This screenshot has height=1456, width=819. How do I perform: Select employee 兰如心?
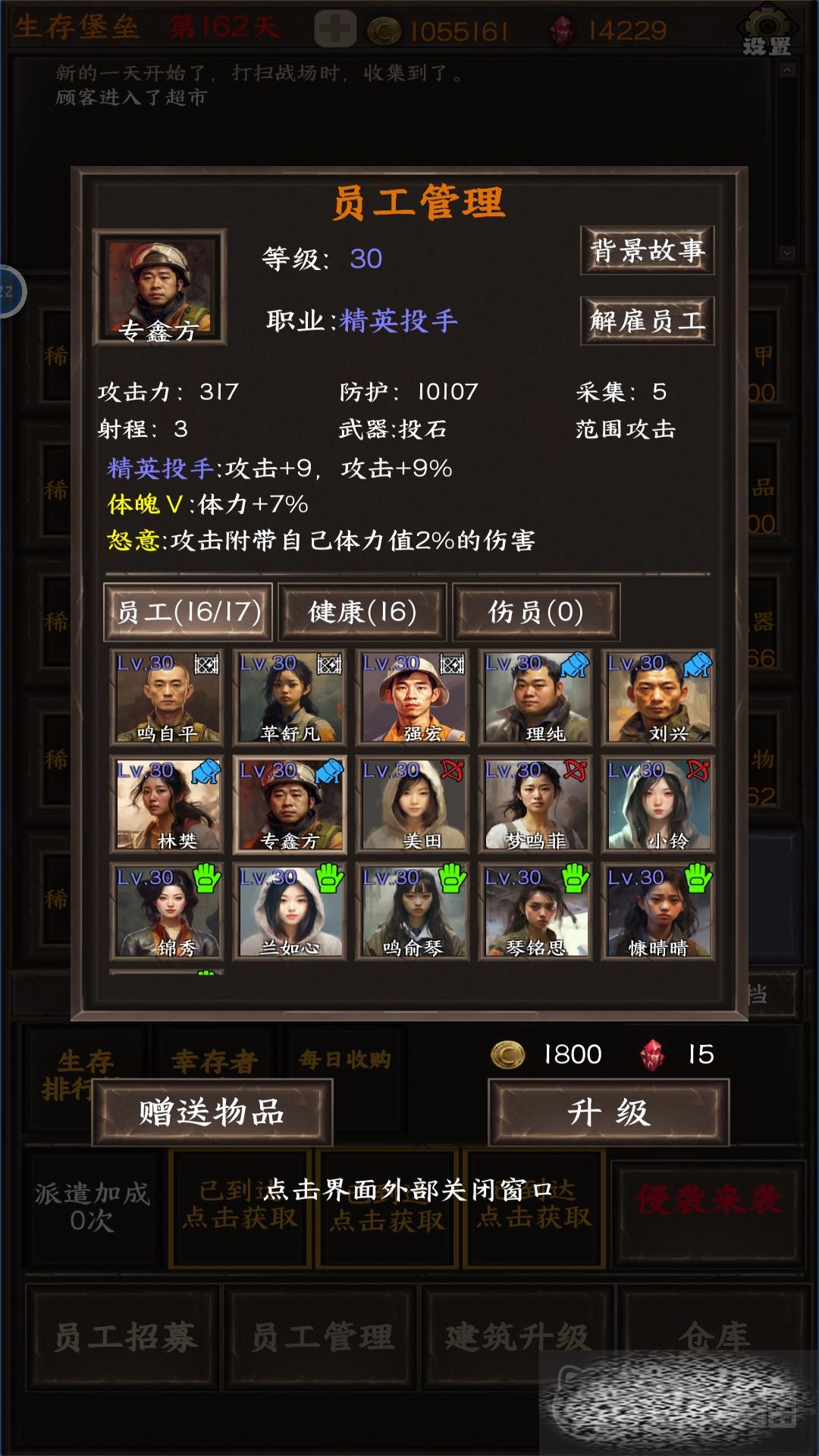pyautogui.click(x=290, y=912)
